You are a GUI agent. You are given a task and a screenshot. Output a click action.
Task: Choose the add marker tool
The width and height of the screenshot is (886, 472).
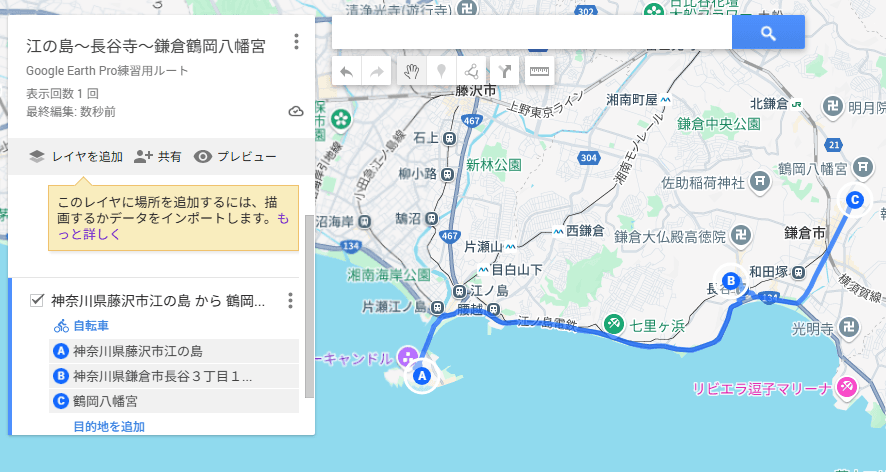439,72
